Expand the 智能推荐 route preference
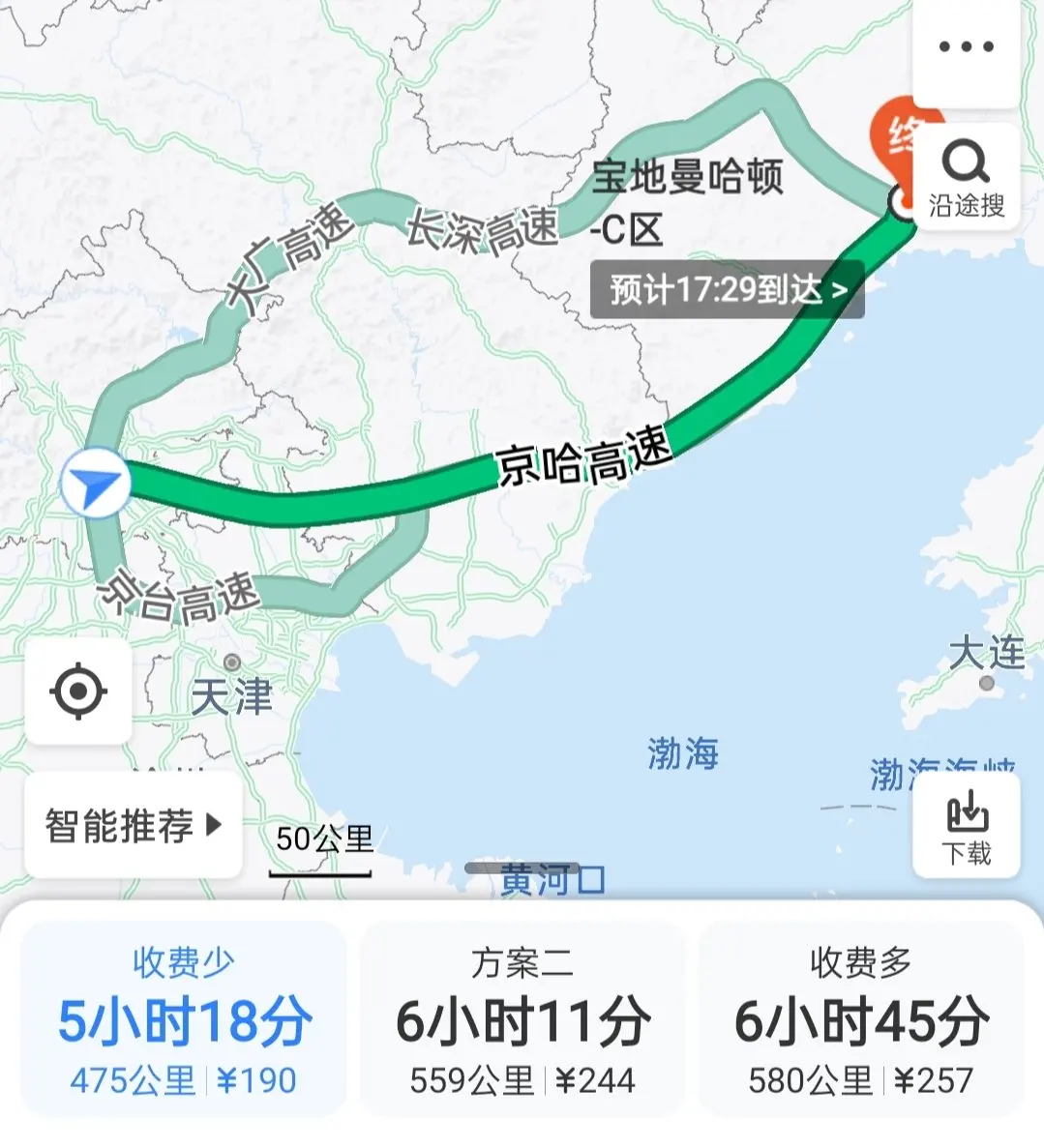The width and height of the screenshot is (1044, 1148). coord(134,825)
